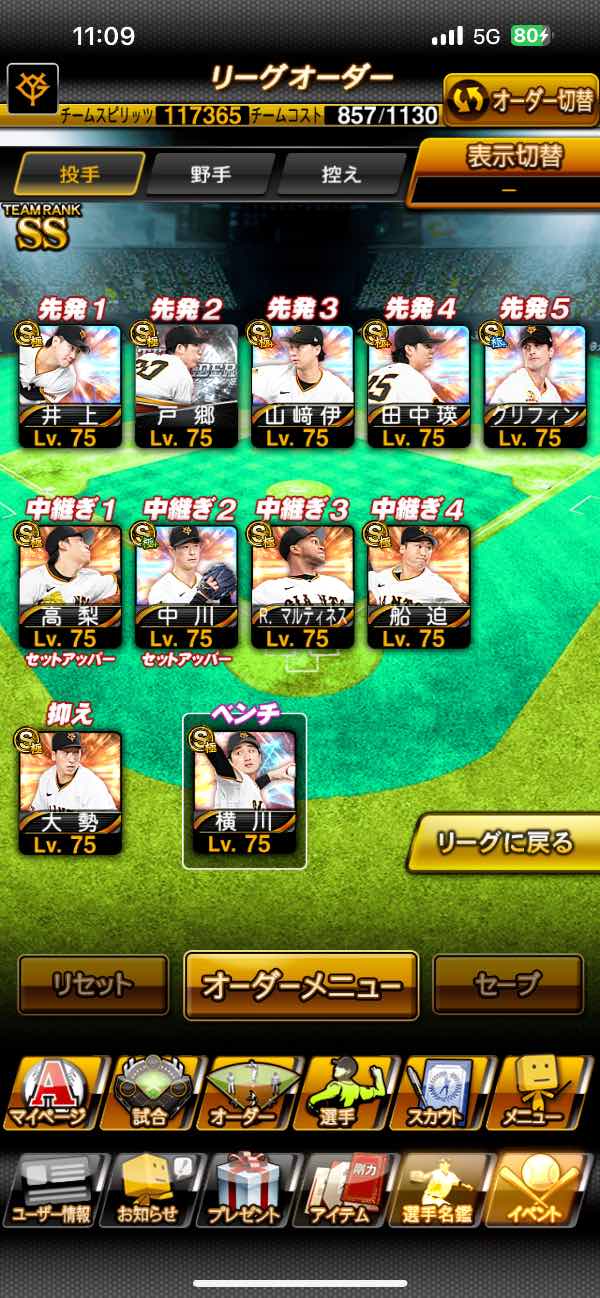Screen dimensions: 600x1298
Task: Open お知らせ notices
Action: point(147,1190)
